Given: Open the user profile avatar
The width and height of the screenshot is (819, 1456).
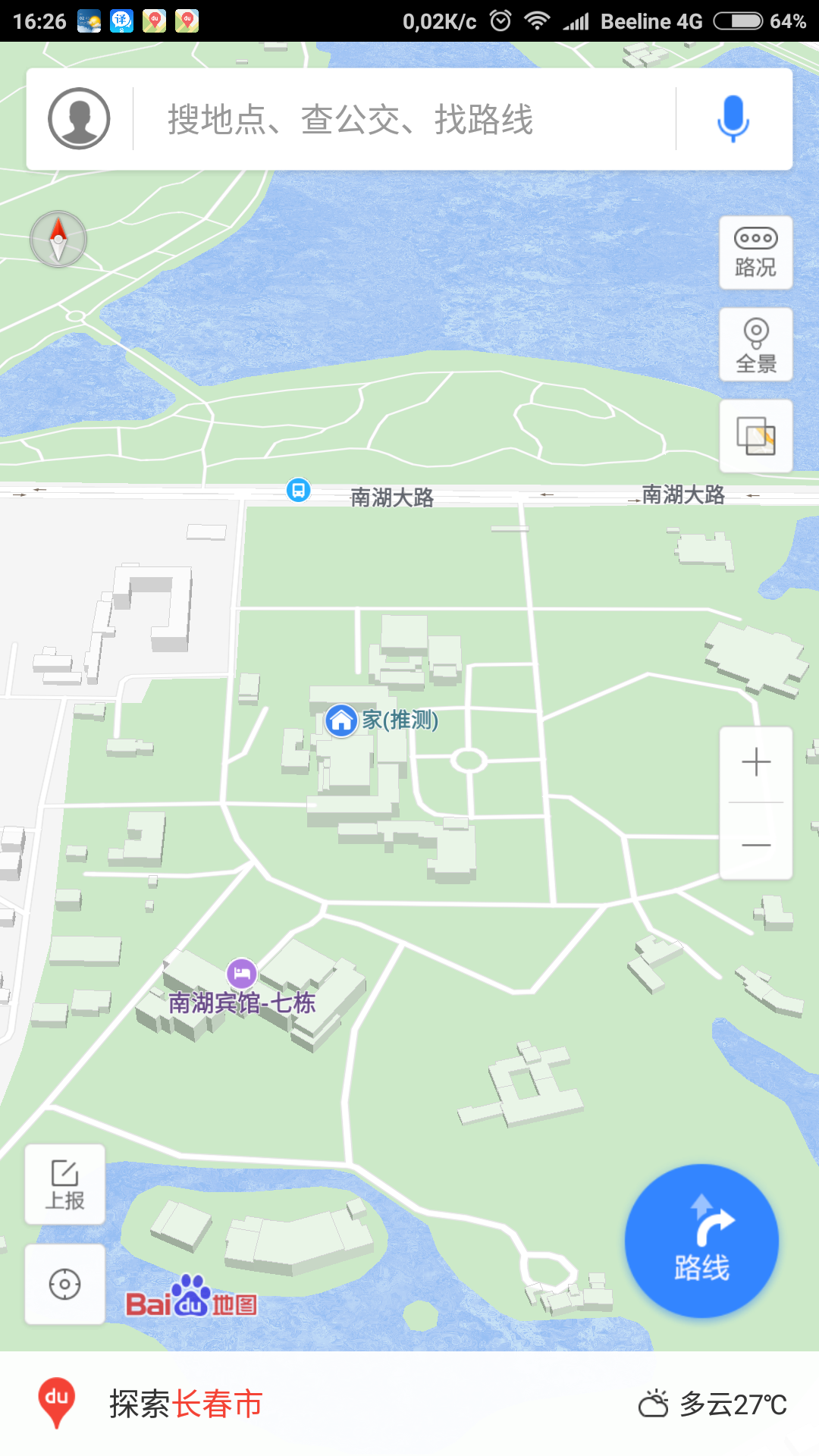Looking at the screenshot, I should 79,118.
